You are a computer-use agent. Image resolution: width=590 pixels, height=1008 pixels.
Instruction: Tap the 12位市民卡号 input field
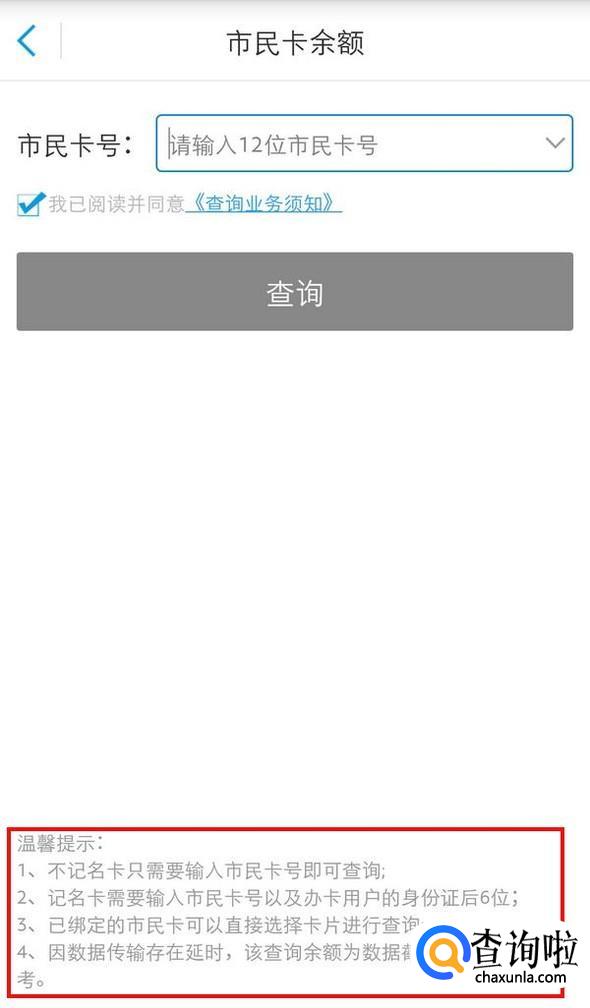pyautogui.click(x=364, y=143)
